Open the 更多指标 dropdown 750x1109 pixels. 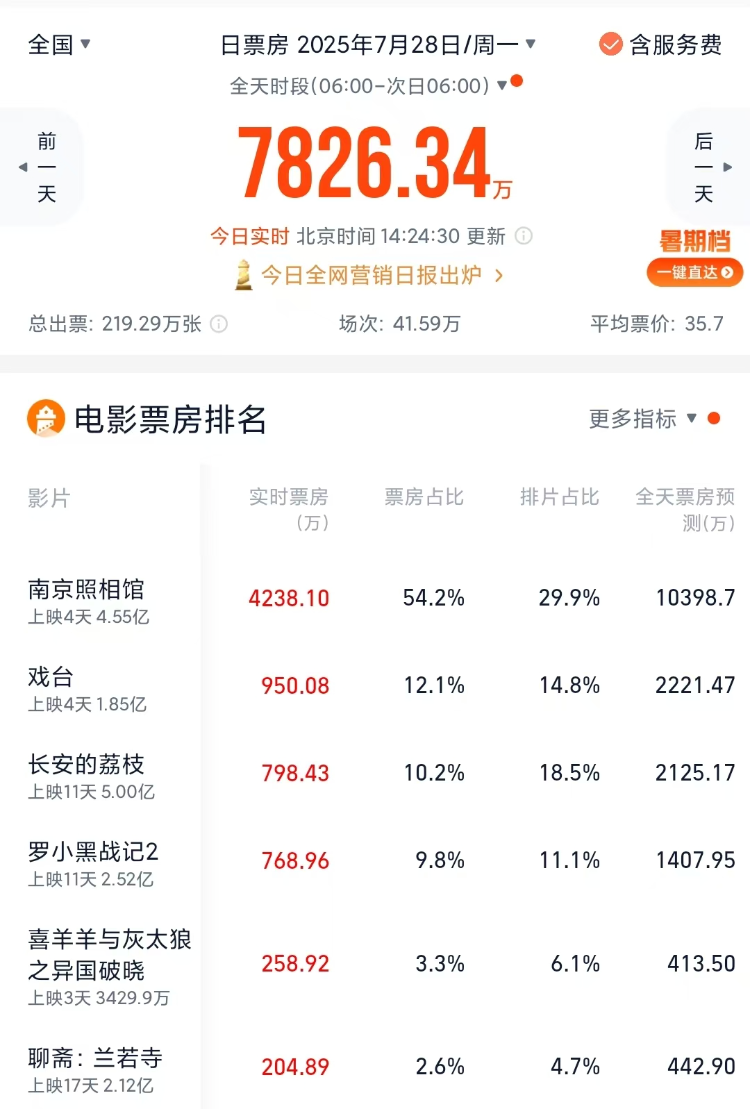(x=643, y=418)
